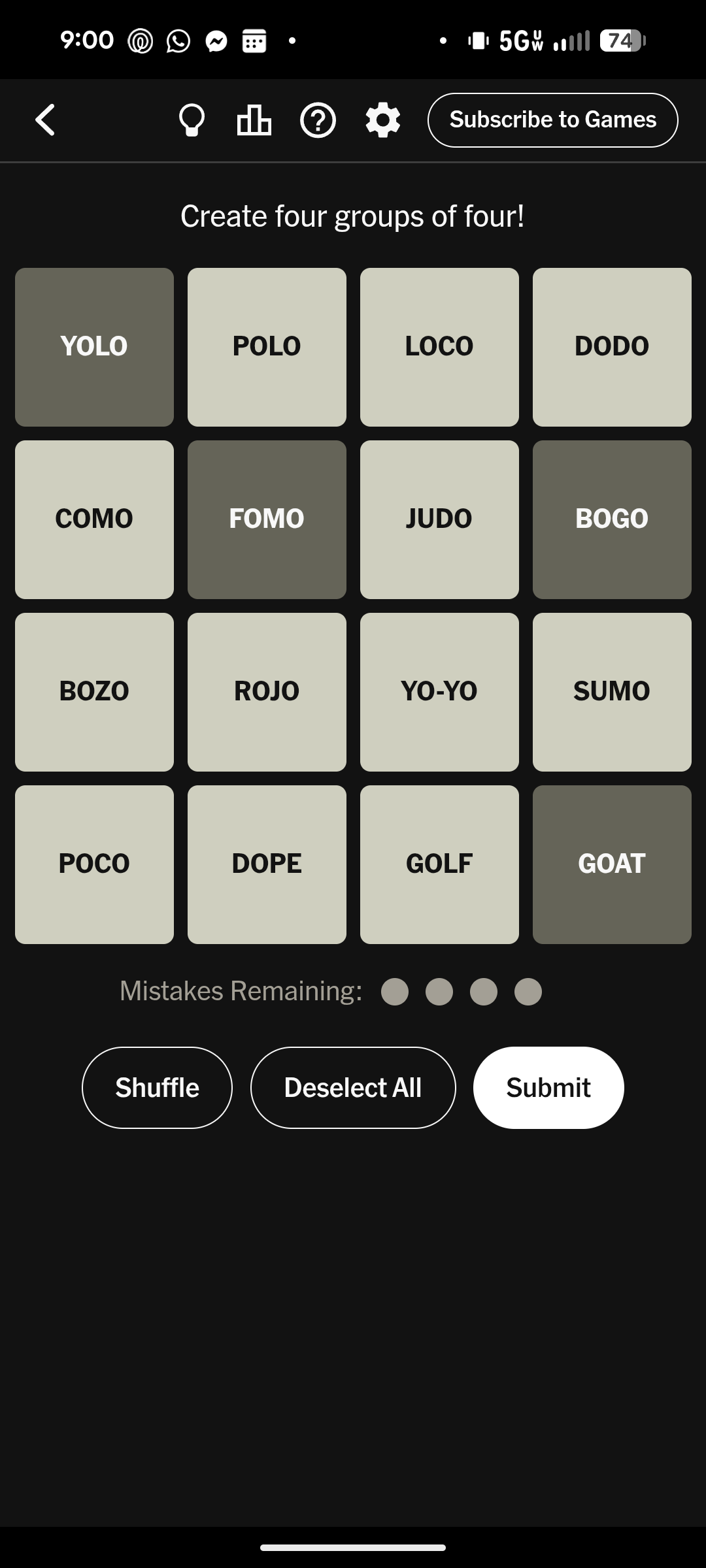Choose the DODO tile
The height and width of the screenshot is (1568, 706).
[612, 347]
